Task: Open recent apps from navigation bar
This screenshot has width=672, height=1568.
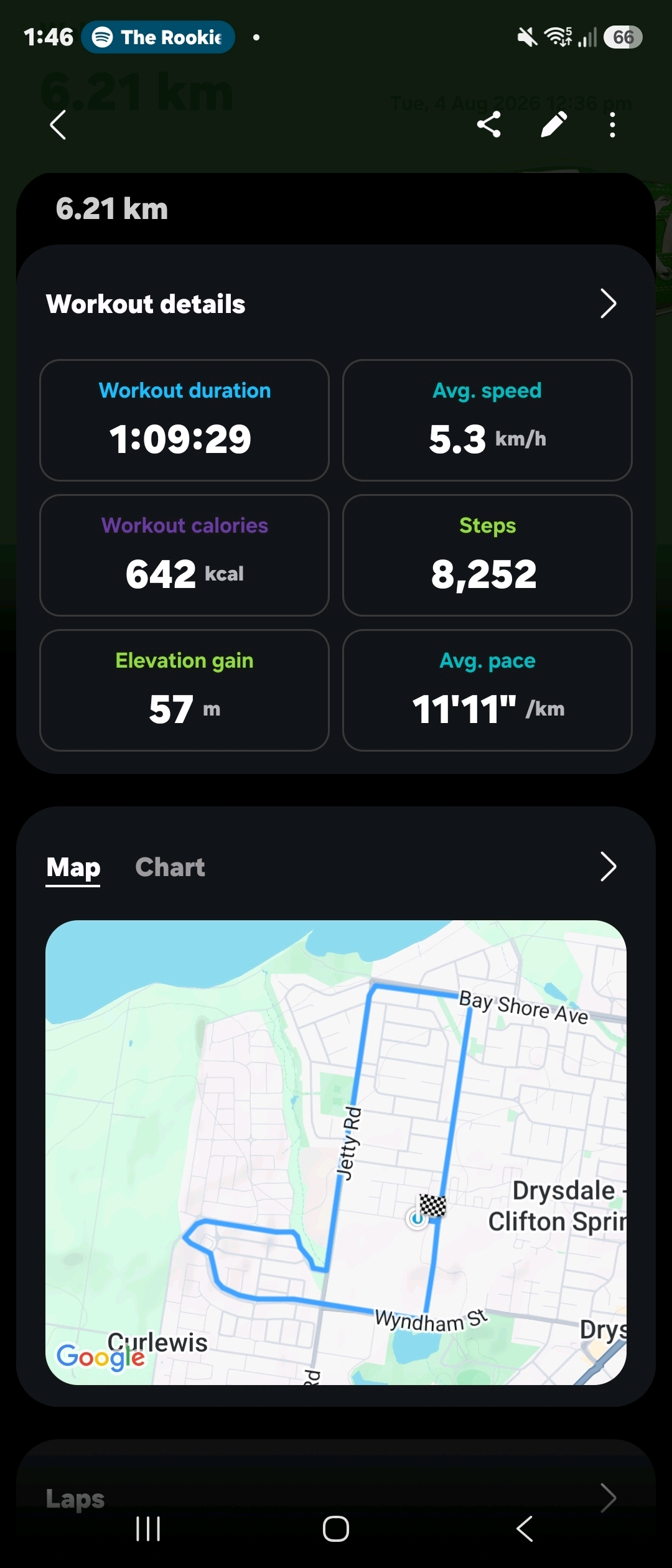Action: point(148,1528)
